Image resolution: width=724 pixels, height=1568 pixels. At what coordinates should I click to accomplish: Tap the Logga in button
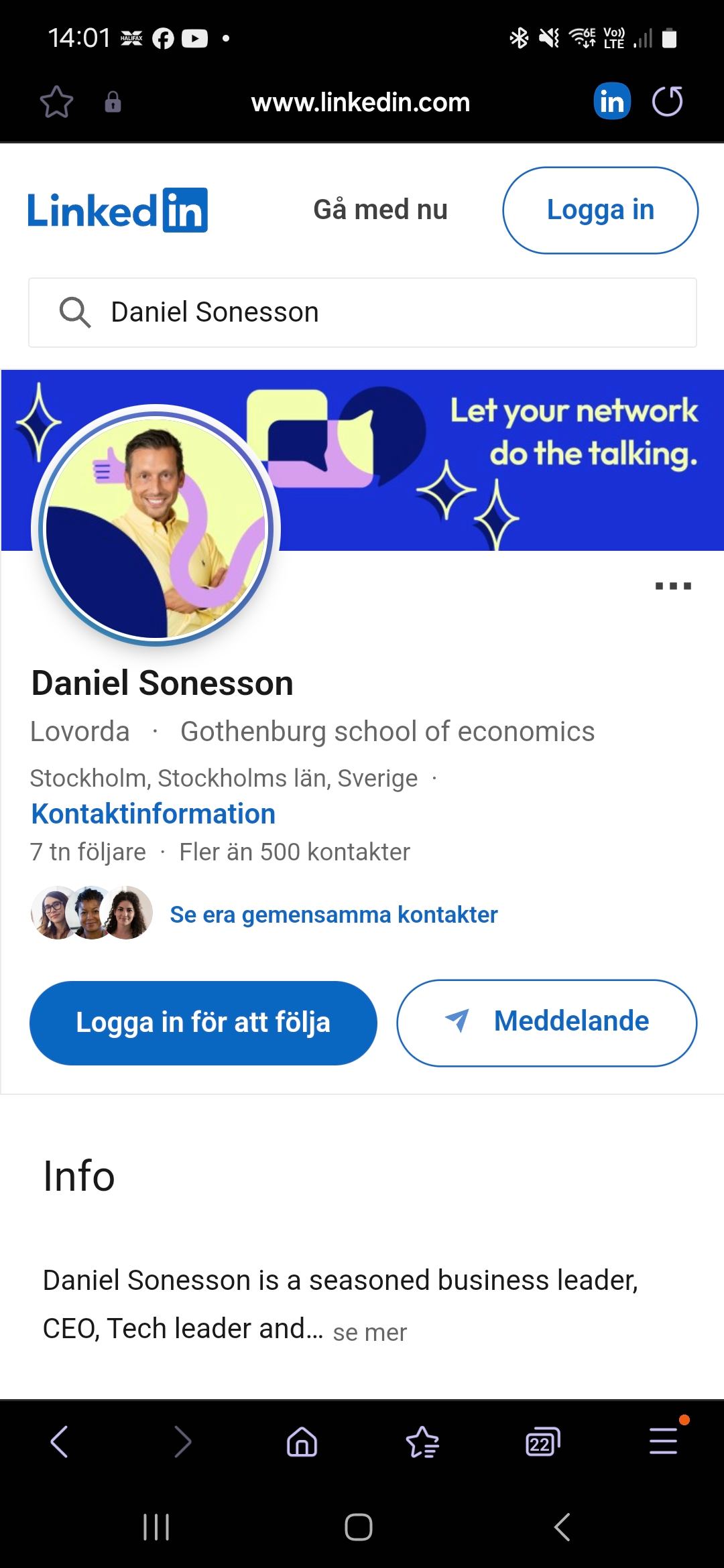[600, 210]
